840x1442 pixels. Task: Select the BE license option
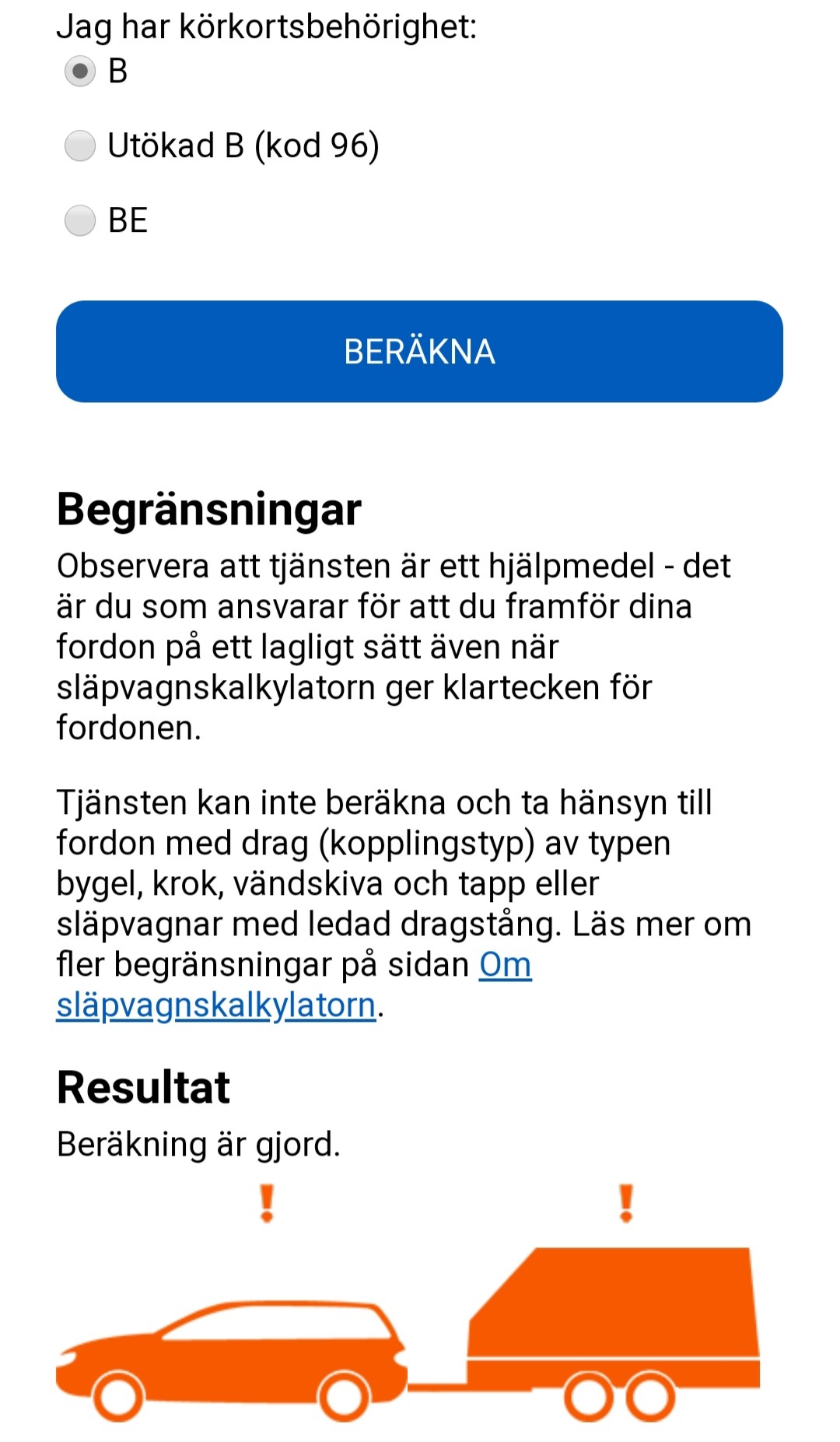[x=79, y=220]
